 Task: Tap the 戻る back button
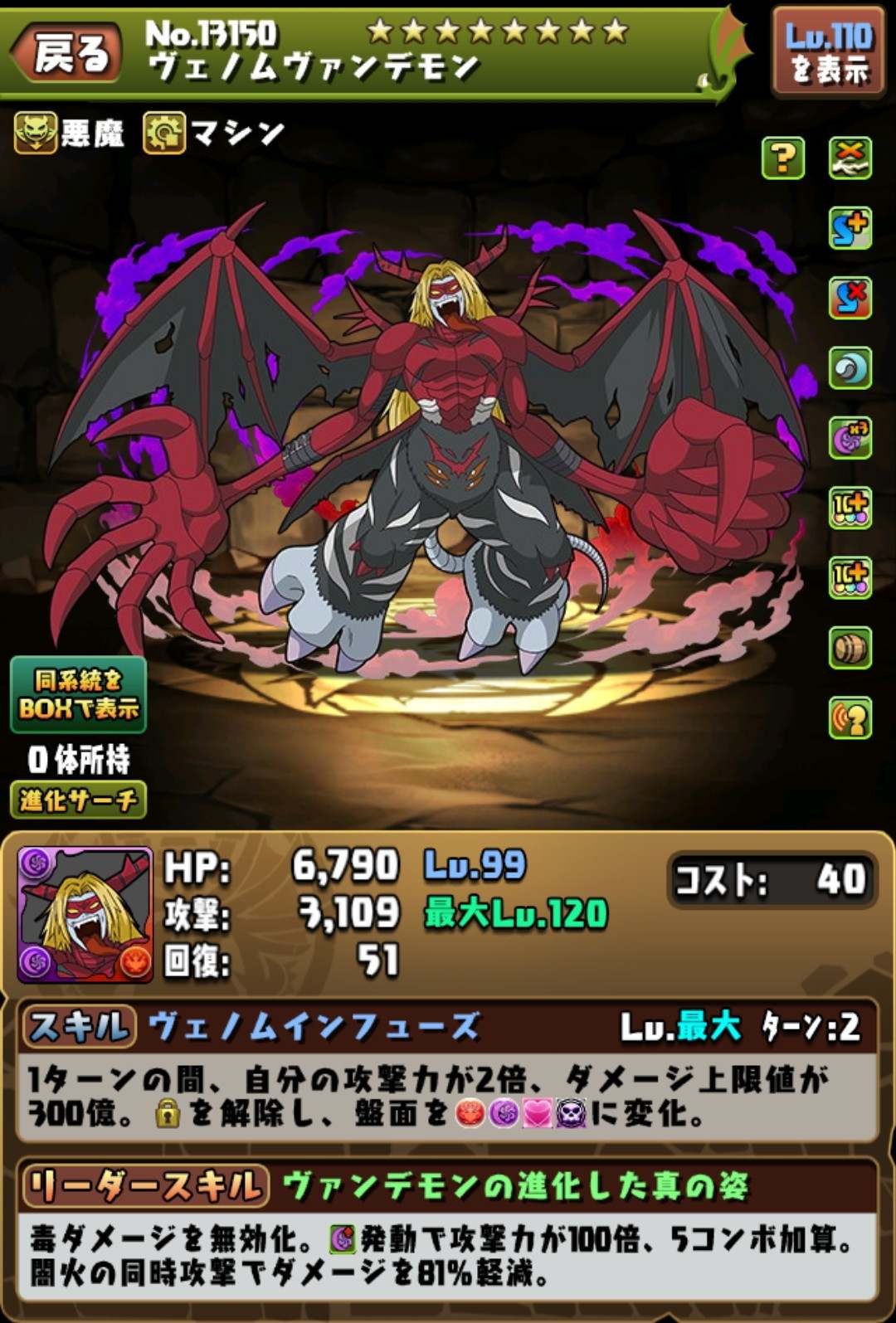(x=68, y=53)
